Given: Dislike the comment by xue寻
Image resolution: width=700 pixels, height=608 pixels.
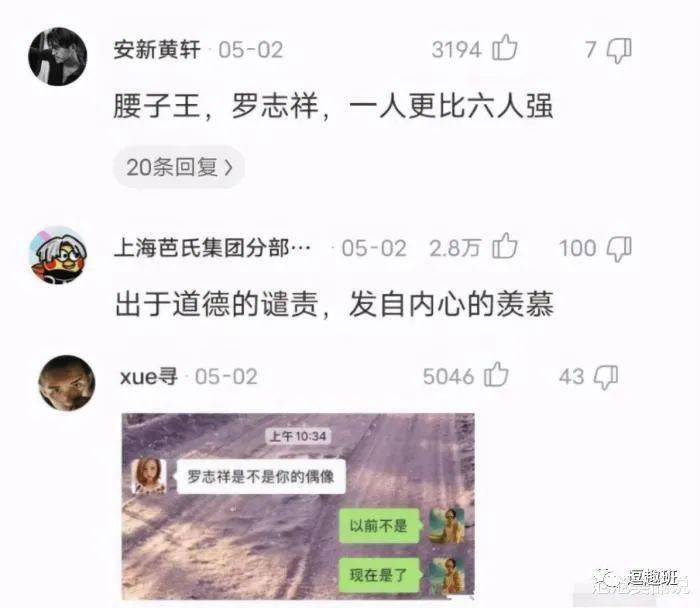Looking at the screenshot, I should click(606, 377).
